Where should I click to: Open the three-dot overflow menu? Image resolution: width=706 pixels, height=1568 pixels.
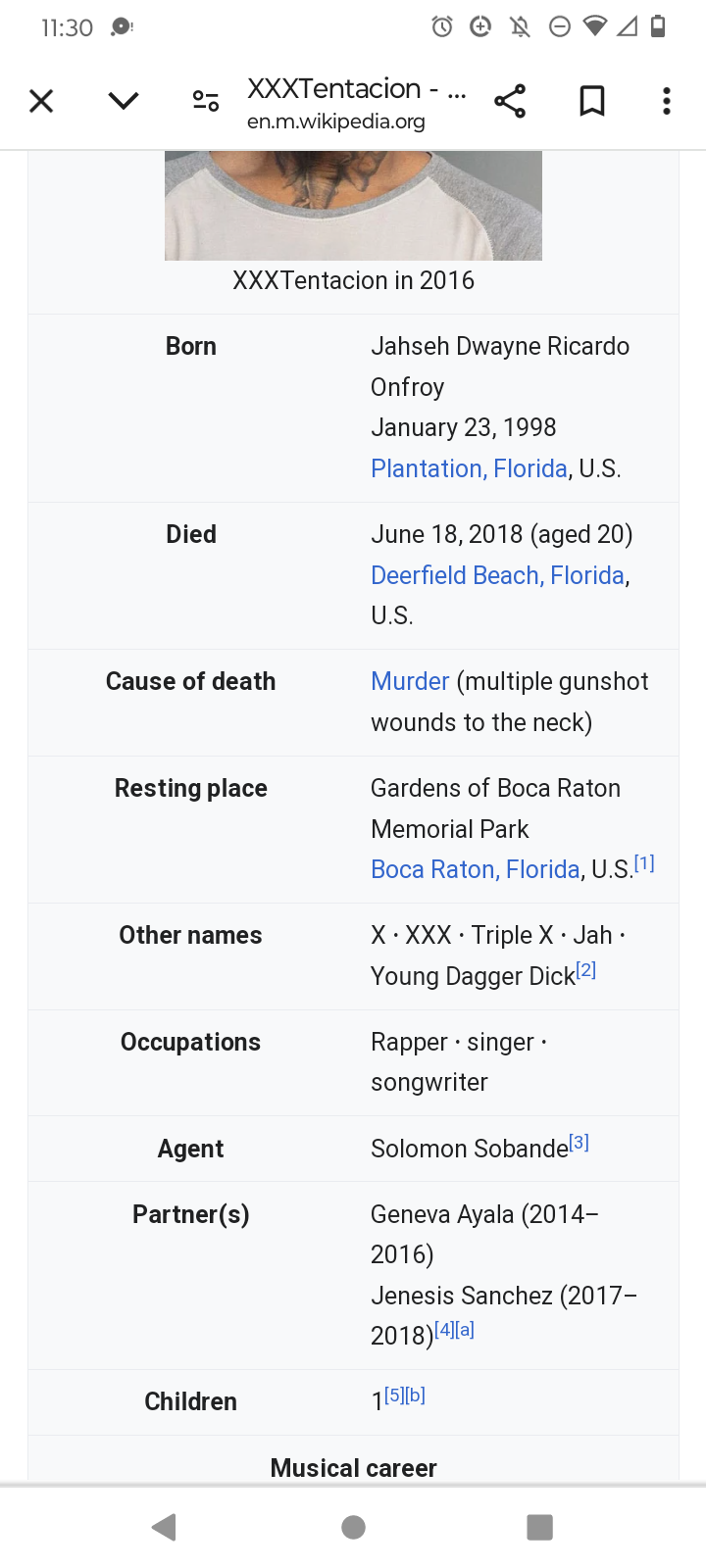tap(667, 101)
